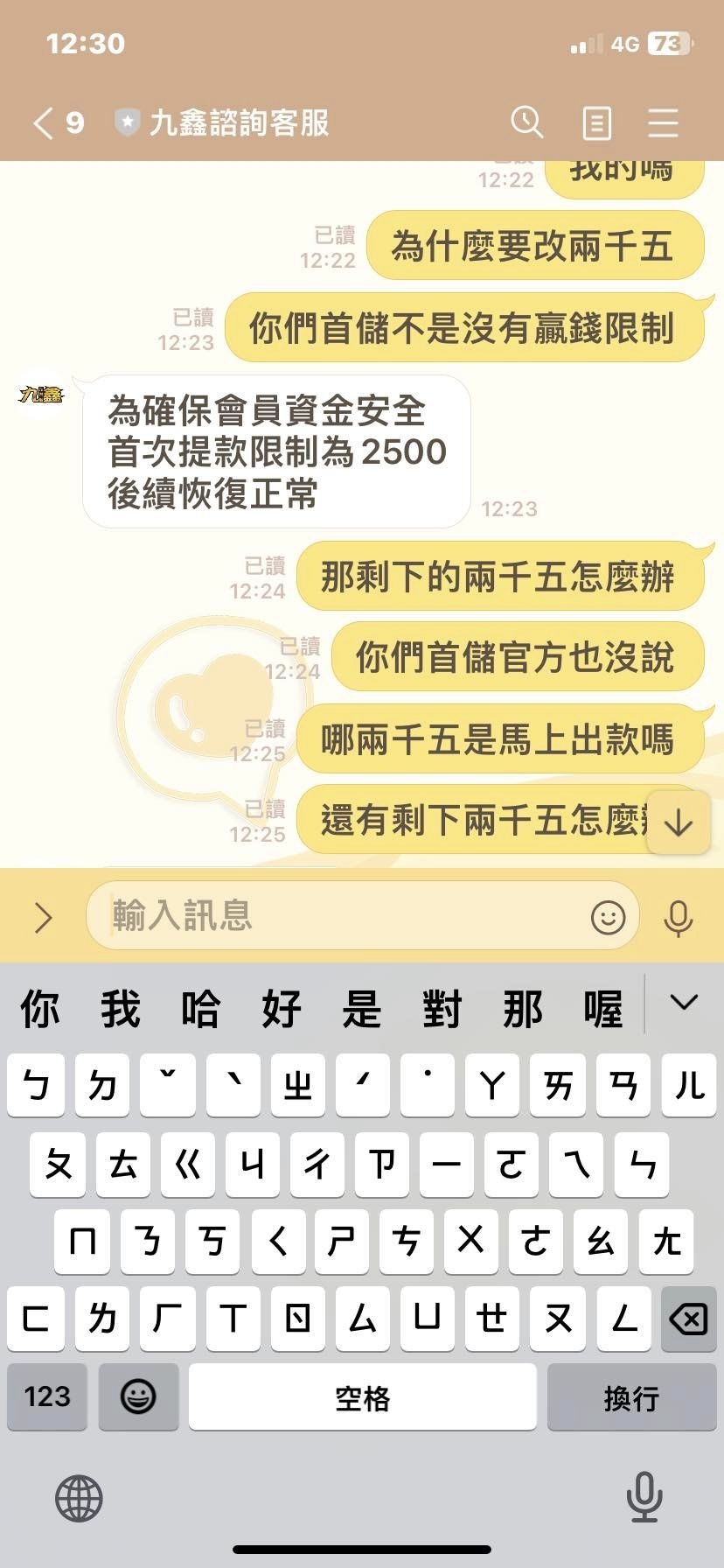Tap the 換行 return key
Screen dimensions: 724x1568
(x=631, y=1396)
